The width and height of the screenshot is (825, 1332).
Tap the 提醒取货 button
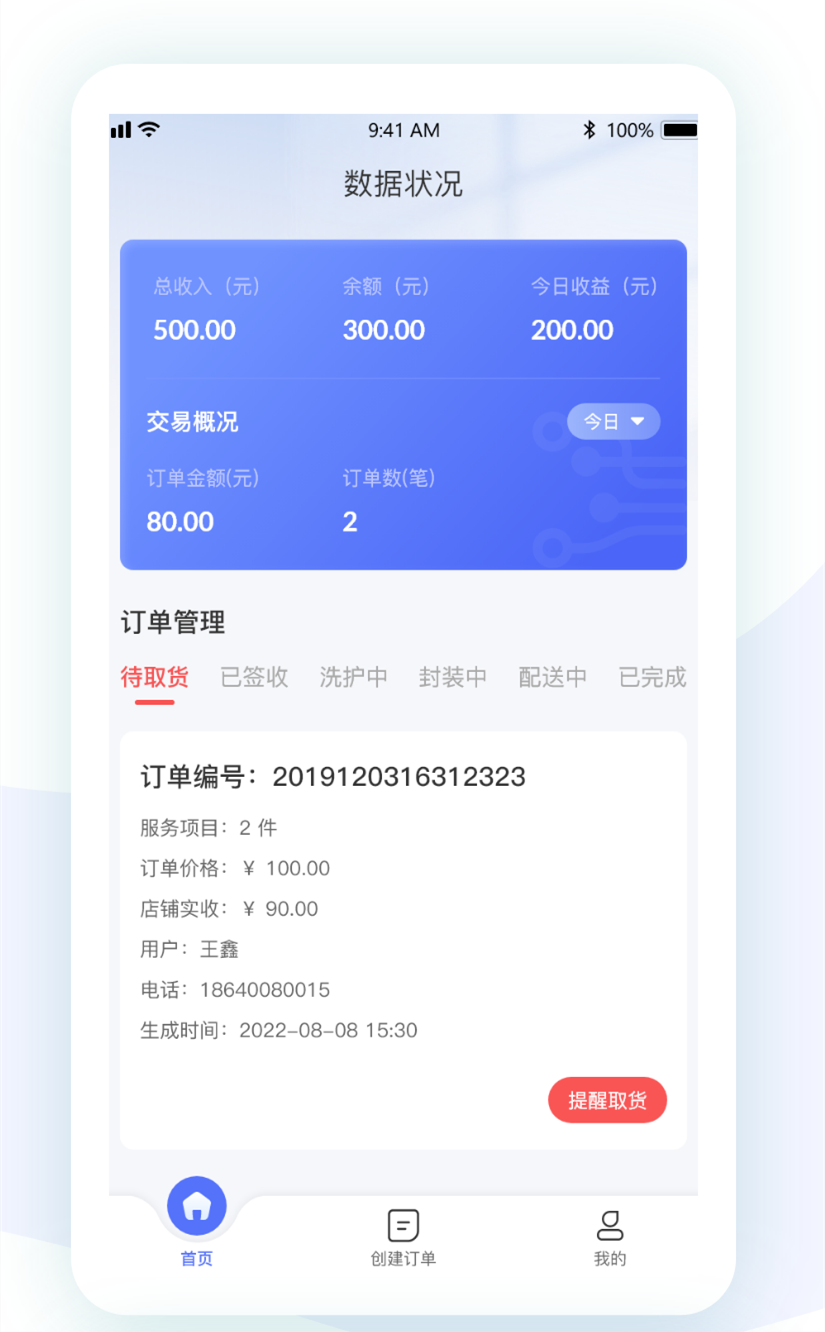coord(607,1101)
